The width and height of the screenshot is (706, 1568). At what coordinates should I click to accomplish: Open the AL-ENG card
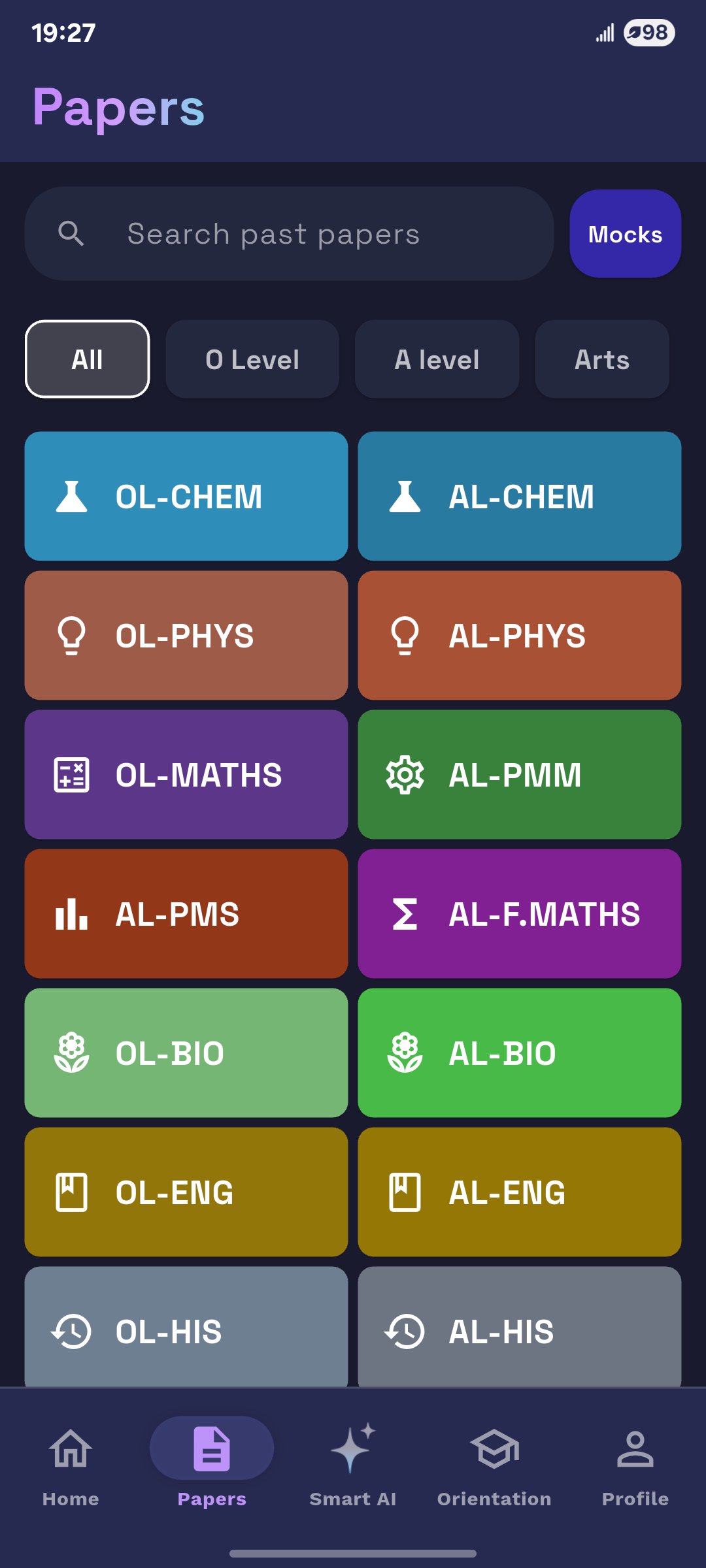point(520,1192)
